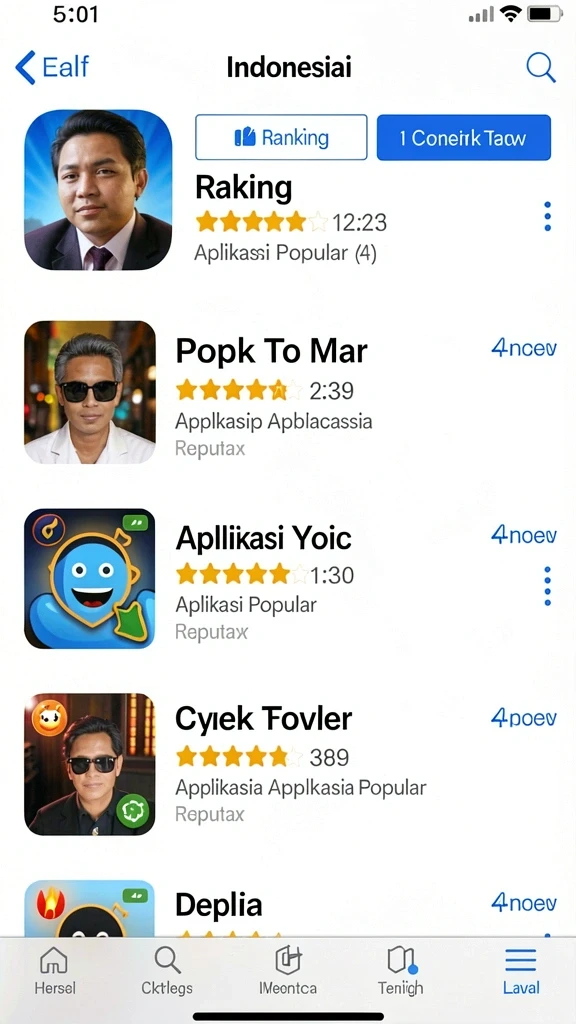
Task: Open the overflow menu next to Raking
Action: 547,216
